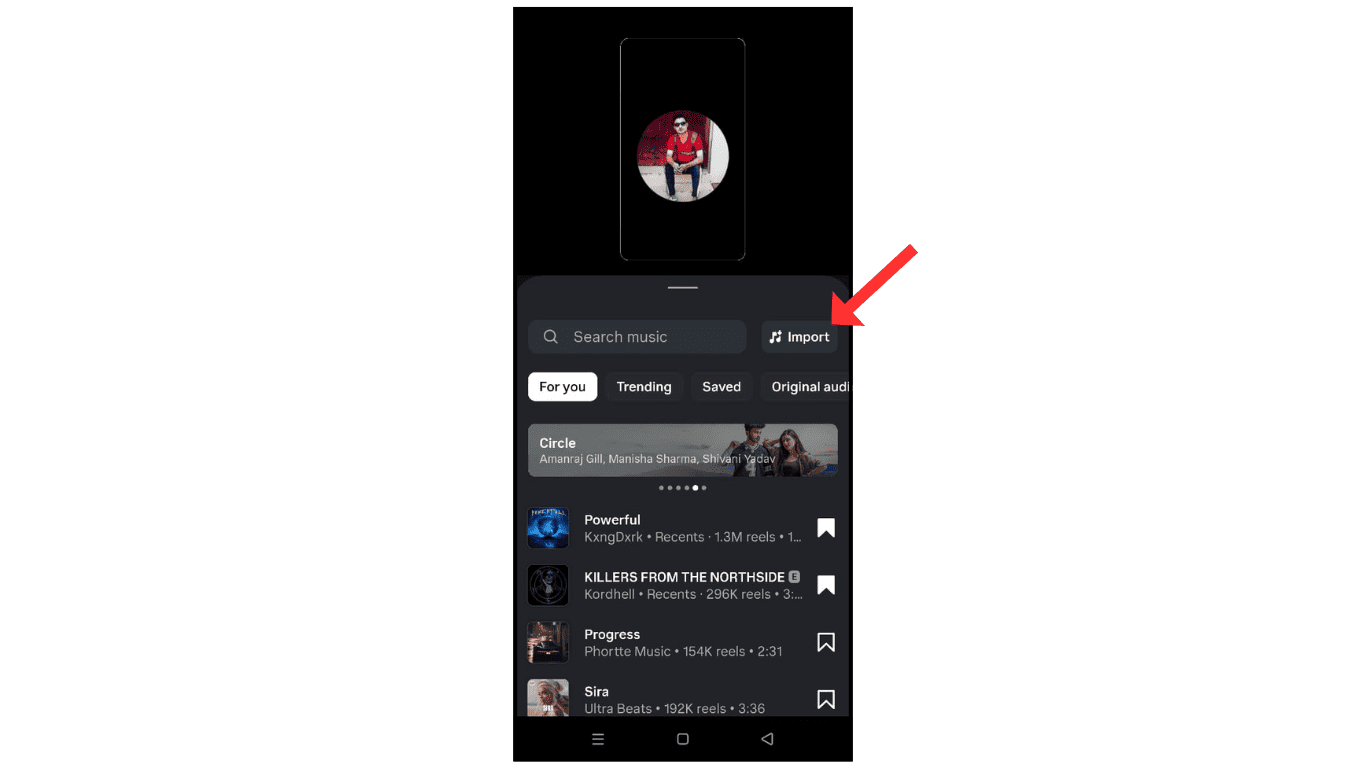Screen dimensions: 1366x768
Task: Remove bookmark on KILLERS FROM THE NORTHSIDE
Action: (826, 585)
